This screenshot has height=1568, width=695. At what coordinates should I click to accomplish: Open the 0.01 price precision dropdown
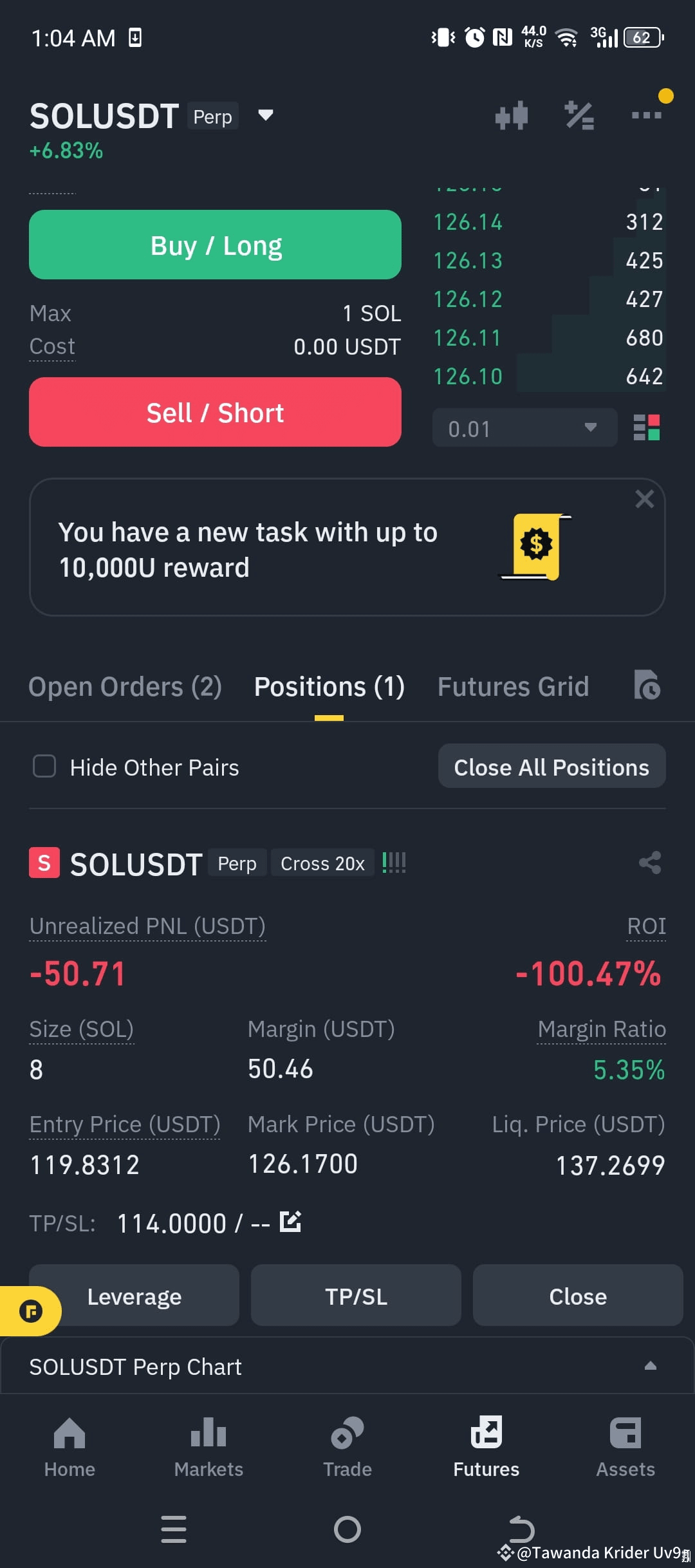(x=524, y=427)
